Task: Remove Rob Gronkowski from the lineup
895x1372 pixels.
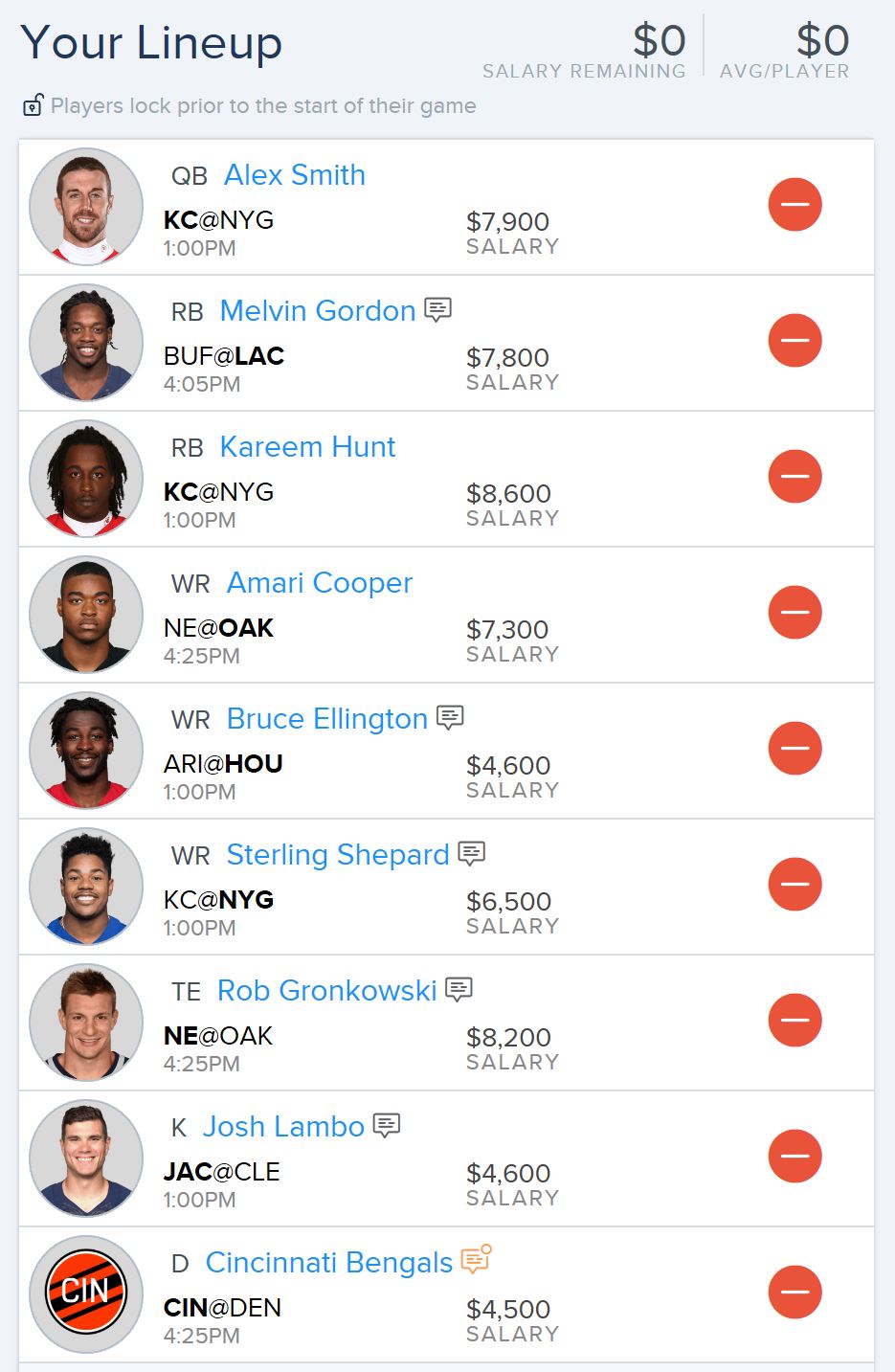Action: 794,1020
